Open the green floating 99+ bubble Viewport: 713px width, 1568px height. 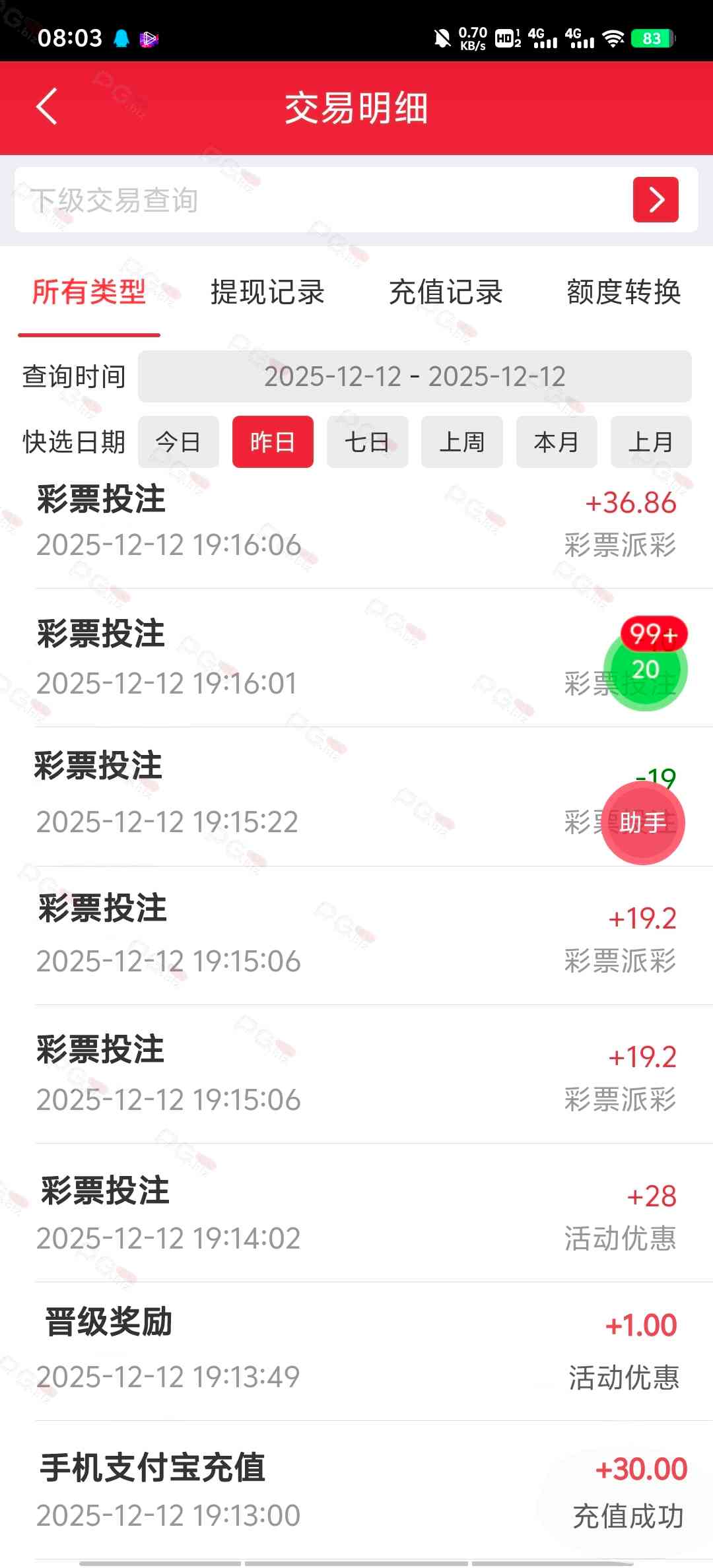click(x=646, y=668)
